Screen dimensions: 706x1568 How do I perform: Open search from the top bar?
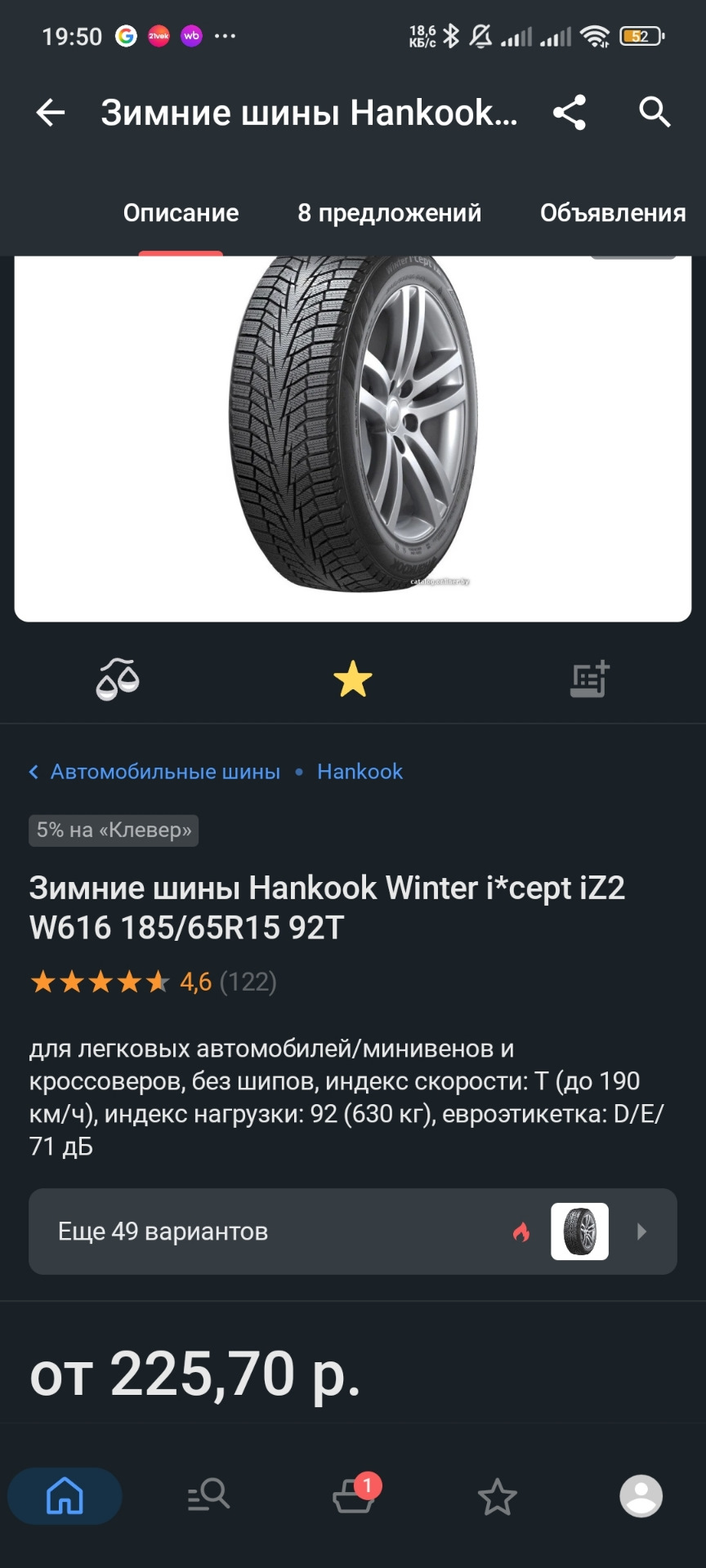tap(654, 114)
